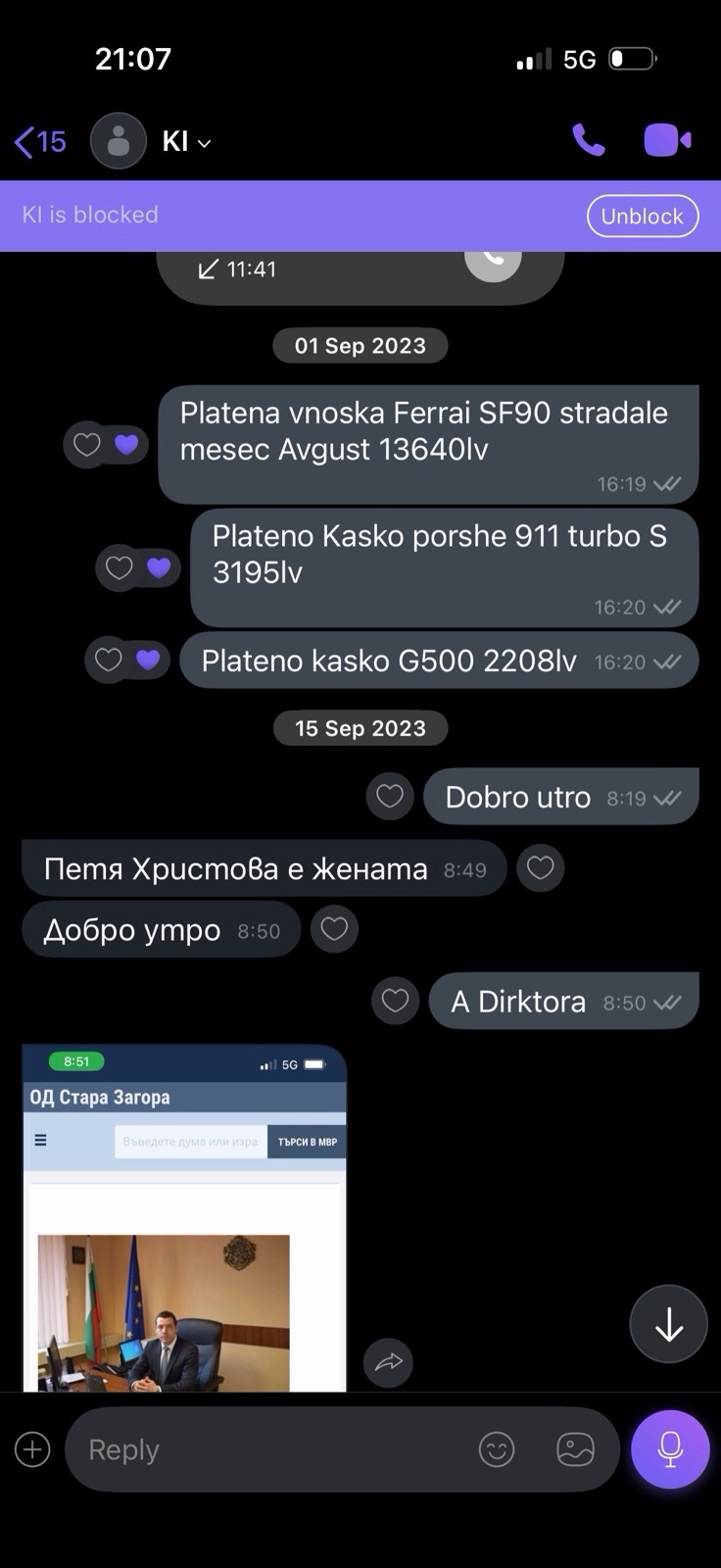Jump to the latest messages

coord(668,1324)
